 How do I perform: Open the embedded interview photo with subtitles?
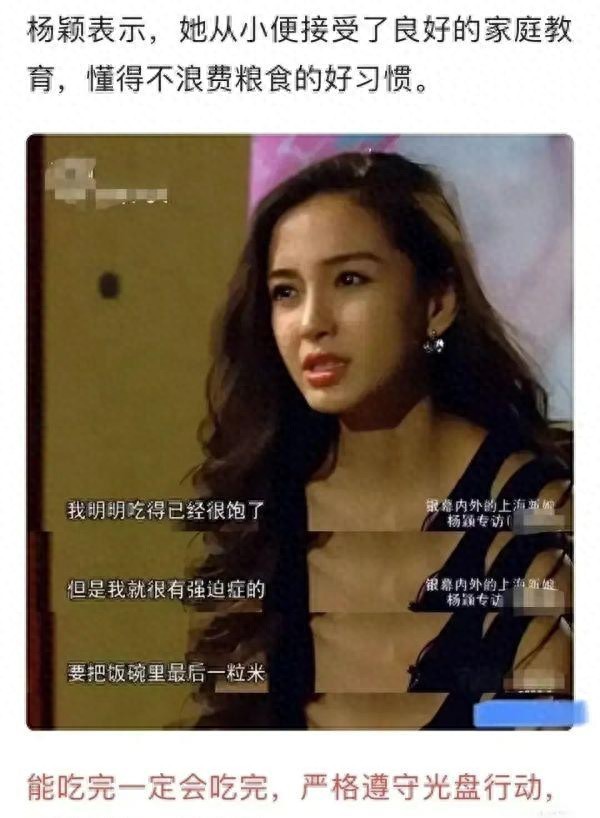[300, 430]
